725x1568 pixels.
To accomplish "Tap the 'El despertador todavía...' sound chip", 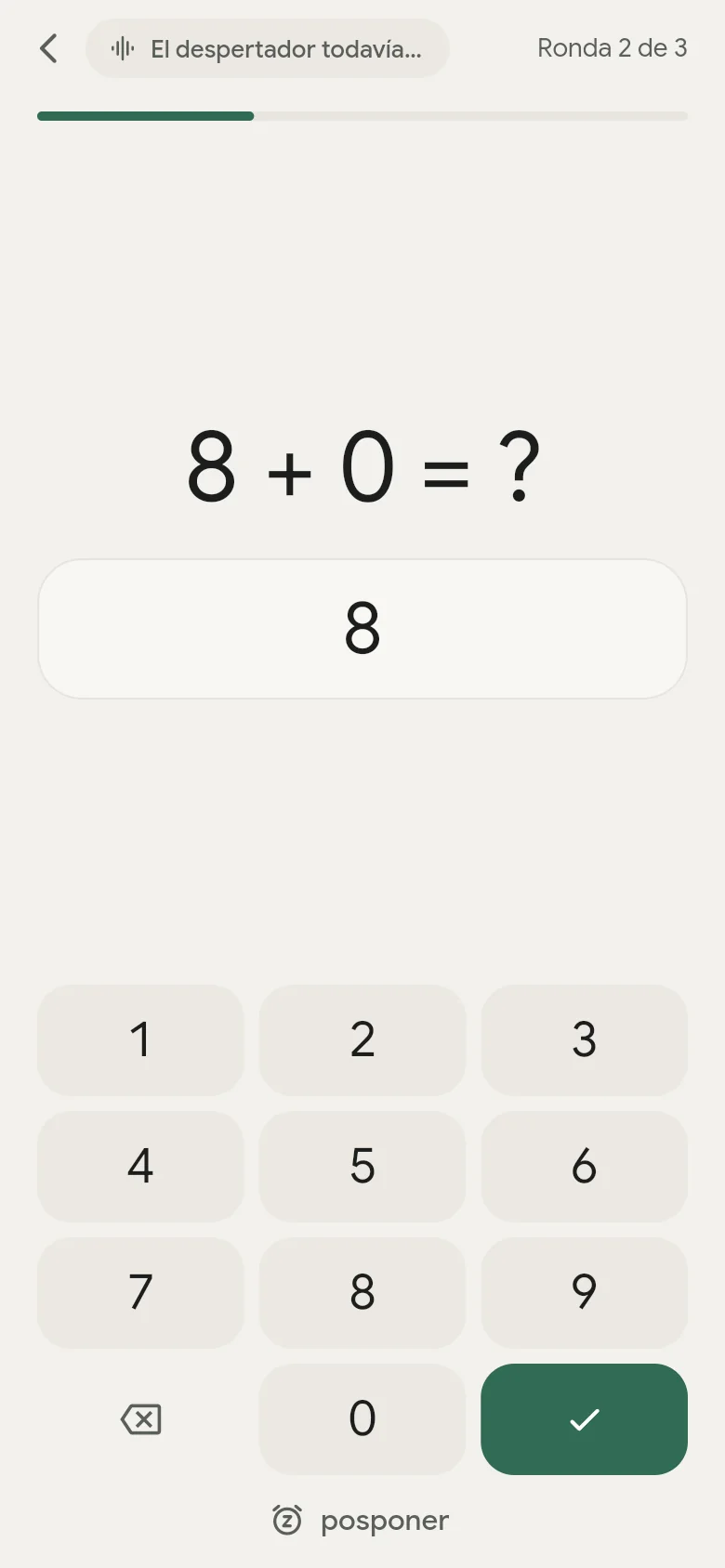I will pos(268,48).
